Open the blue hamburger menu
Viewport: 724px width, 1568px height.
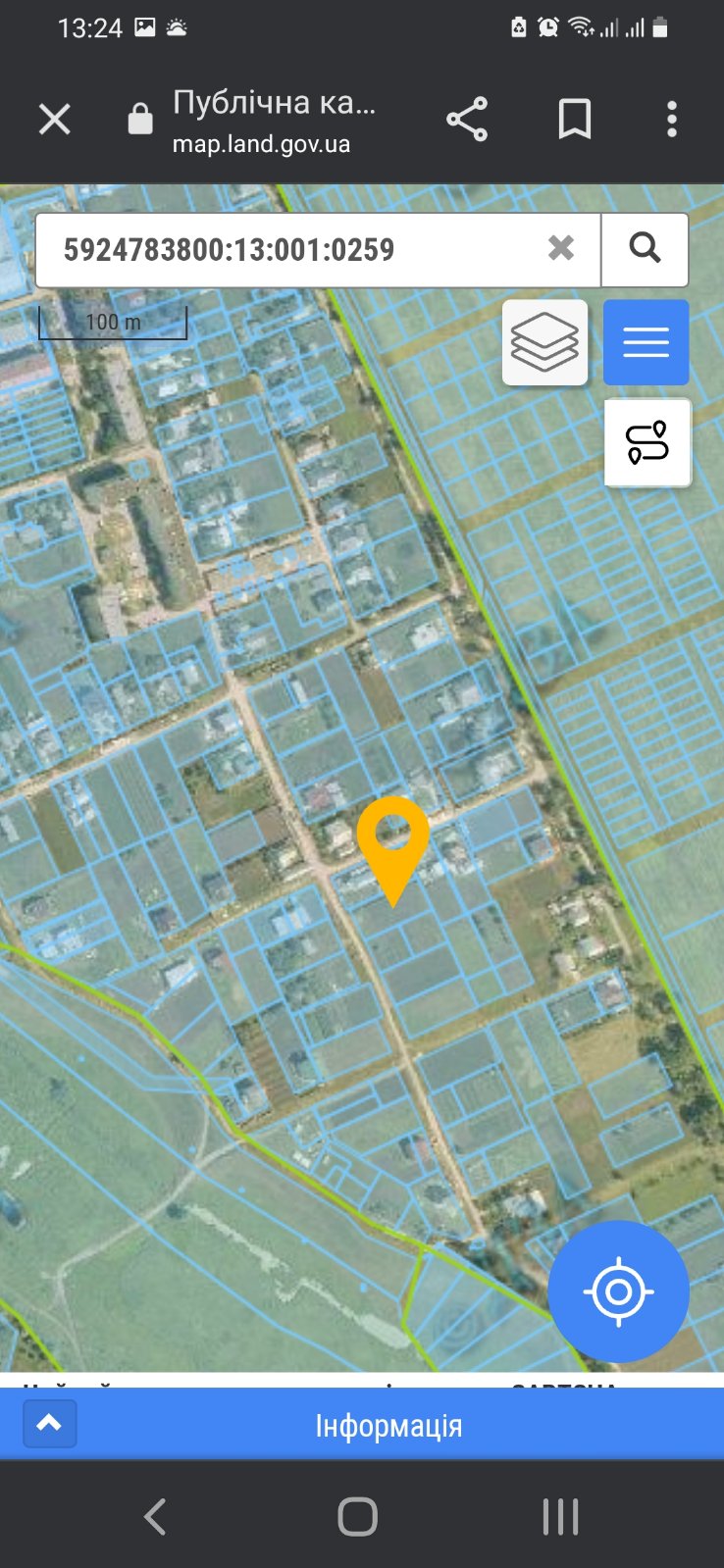tap(646, 342)
